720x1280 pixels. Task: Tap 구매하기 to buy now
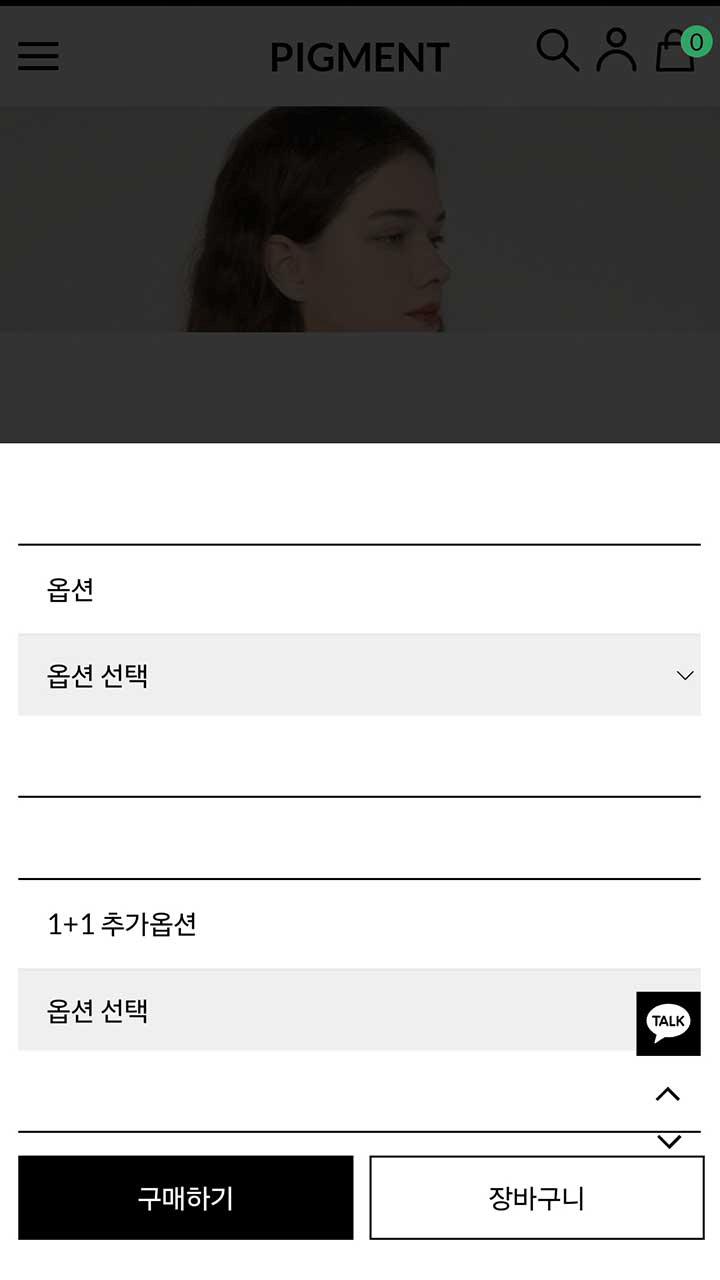(186, 1198)
